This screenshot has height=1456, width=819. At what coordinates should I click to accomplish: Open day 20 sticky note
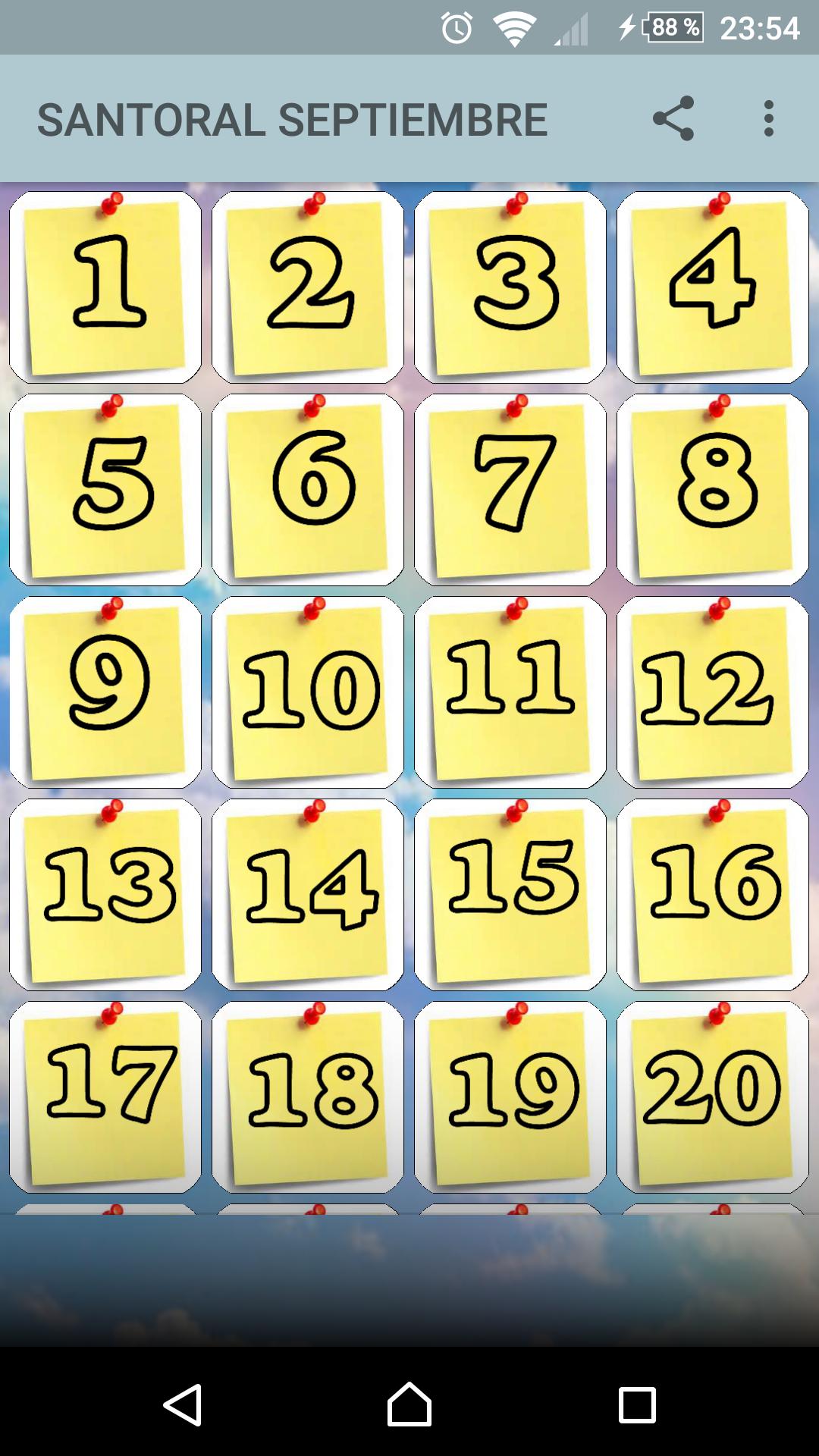[713, 1097]
